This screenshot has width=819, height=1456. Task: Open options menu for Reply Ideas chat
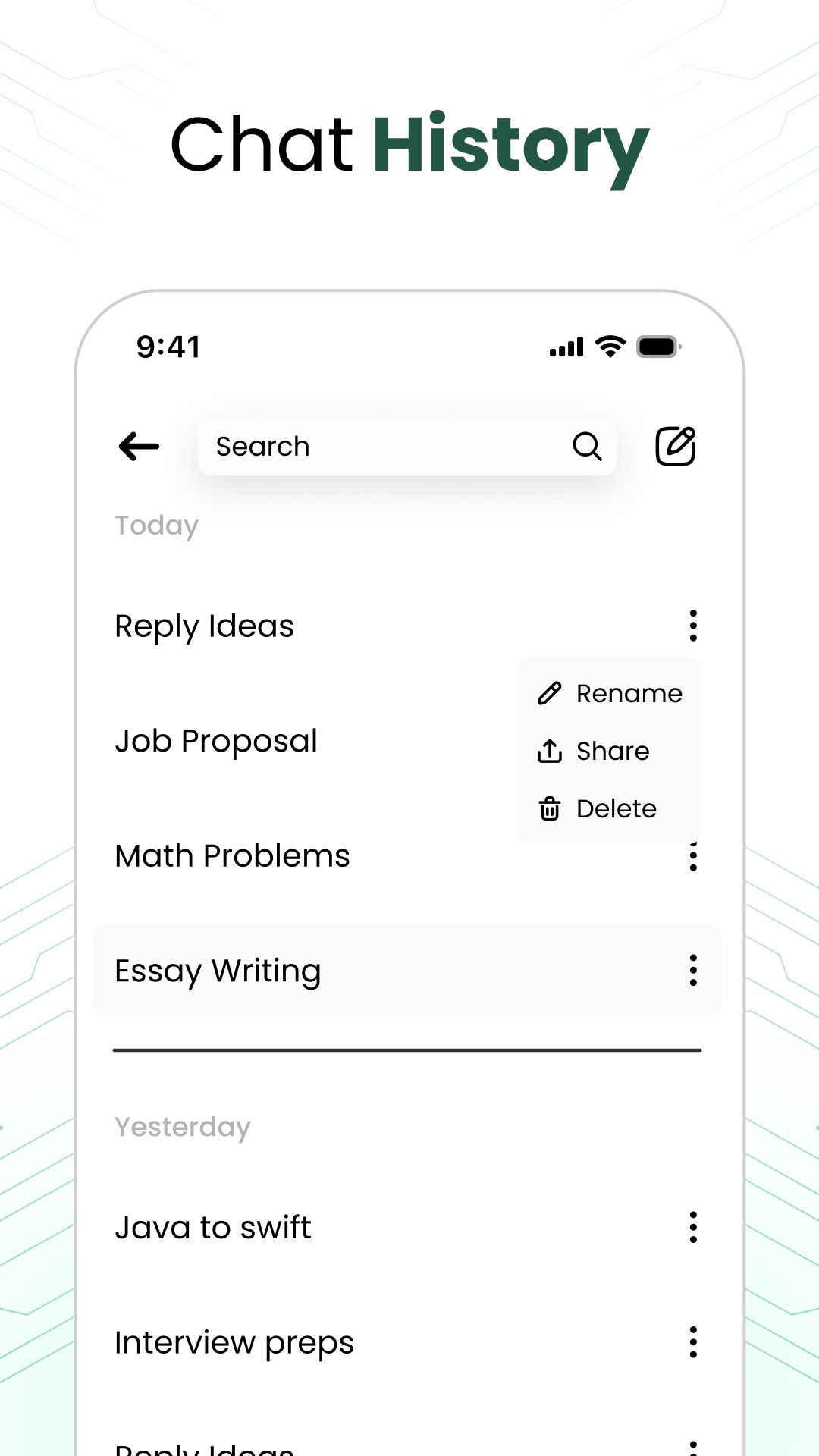[x=692, y=626]
